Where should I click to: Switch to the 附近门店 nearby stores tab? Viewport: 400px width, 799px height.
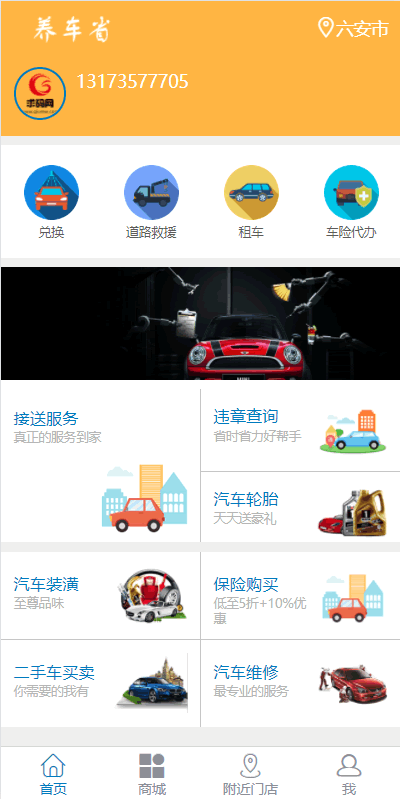[250, 774]
